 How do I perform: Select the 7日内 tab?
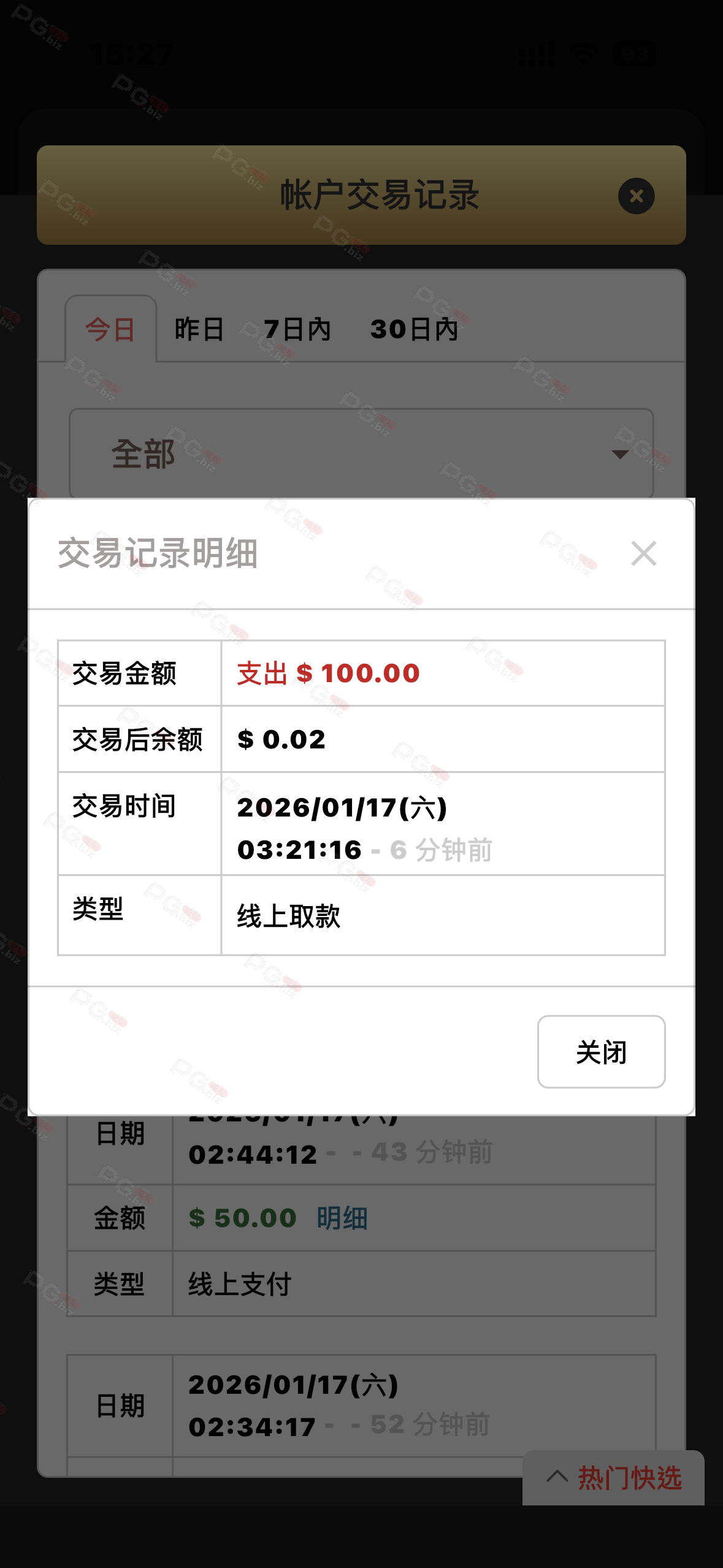297,329
